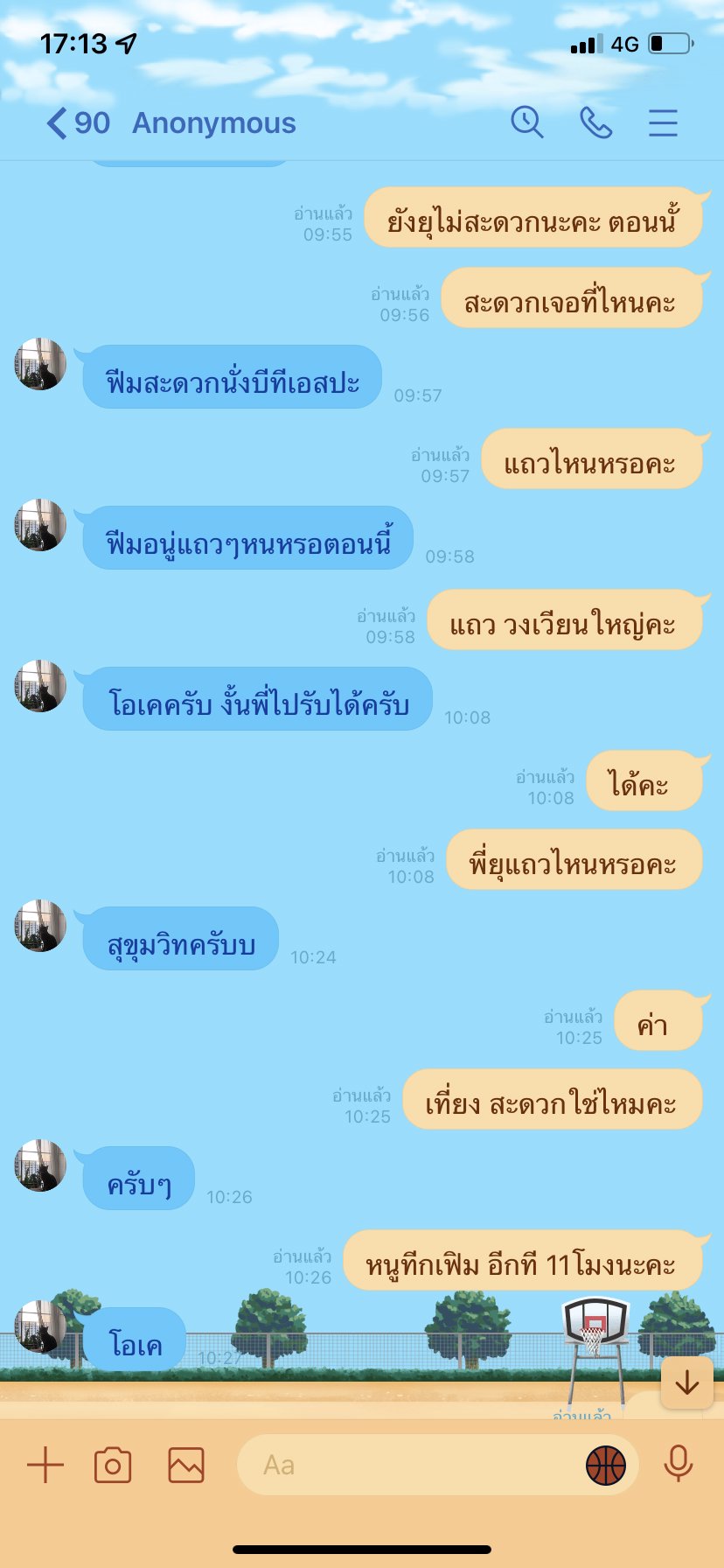Tap the Aa message input field
The width and height of the screenshot is (724, 1568).
[393, 1465]
